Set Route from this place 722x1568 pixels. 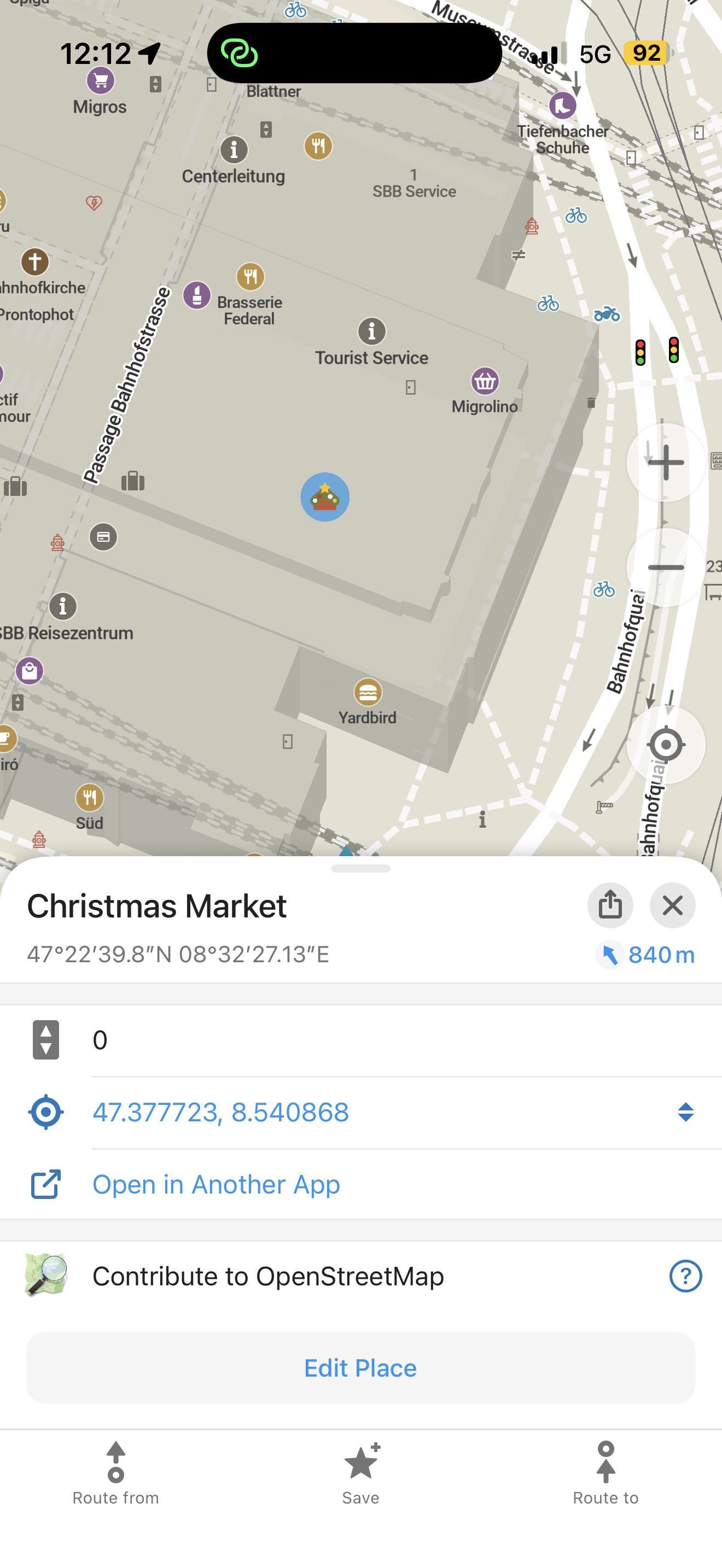pyautogui.click(x=115, y=1473)
